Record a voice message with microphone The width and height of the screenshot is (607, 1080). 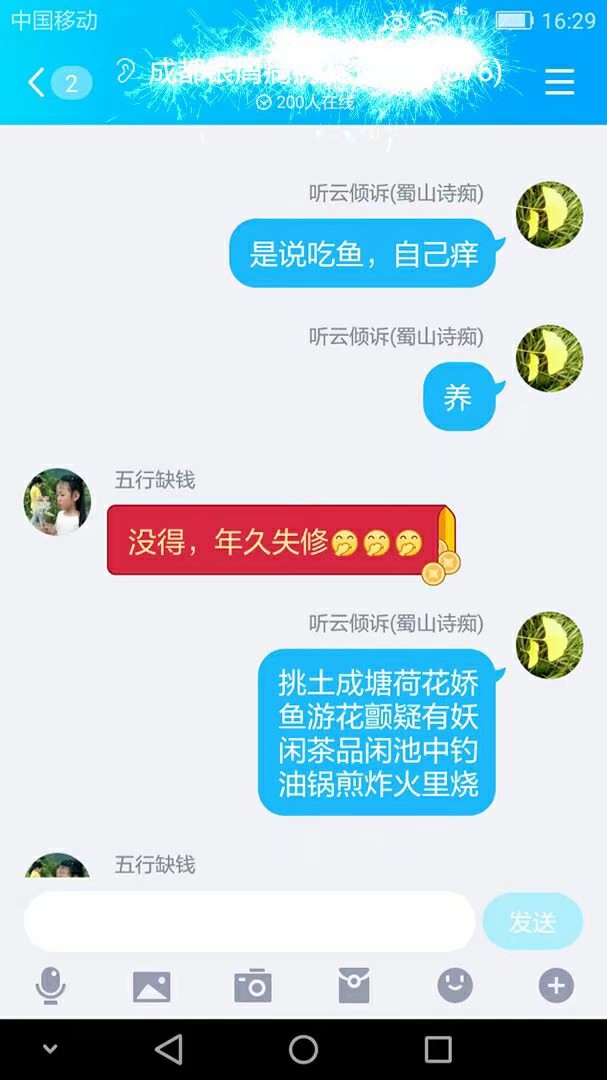point(50,986)
